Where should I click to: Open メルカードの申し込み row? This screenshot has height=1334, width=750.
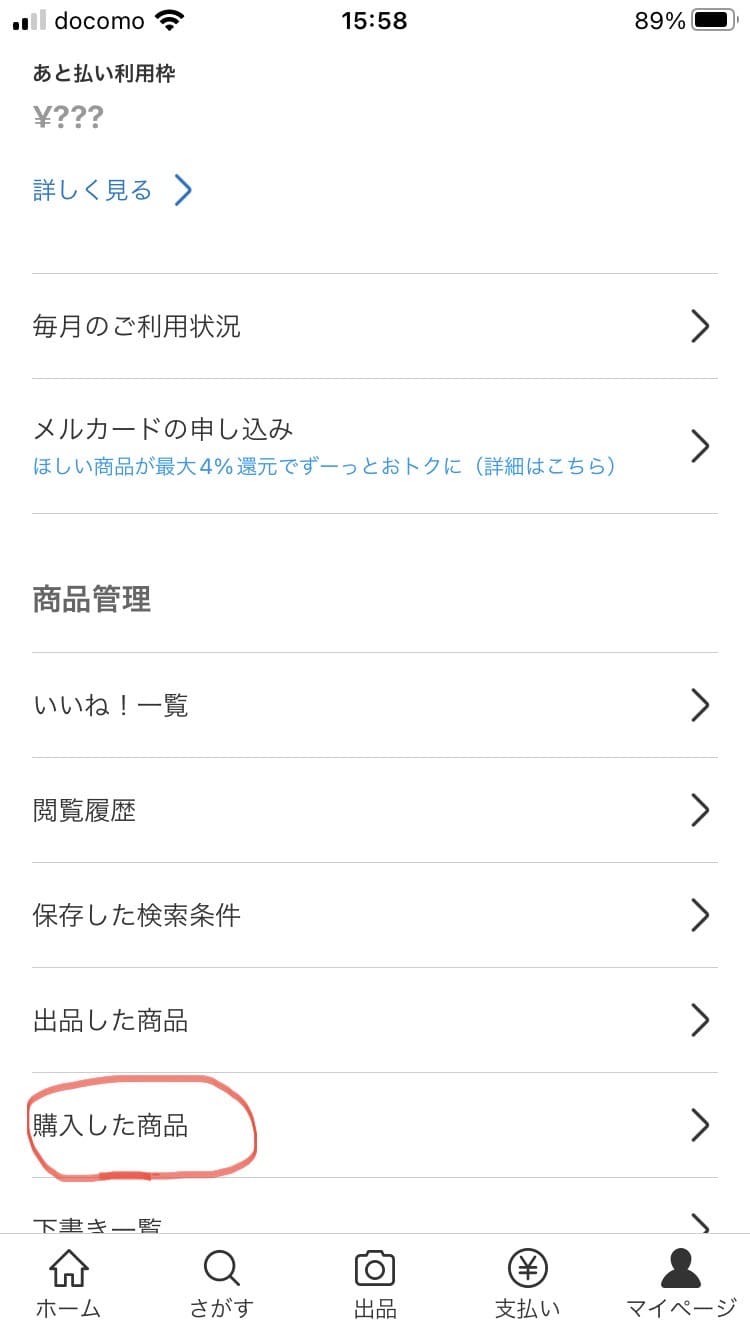click(374, 445)
